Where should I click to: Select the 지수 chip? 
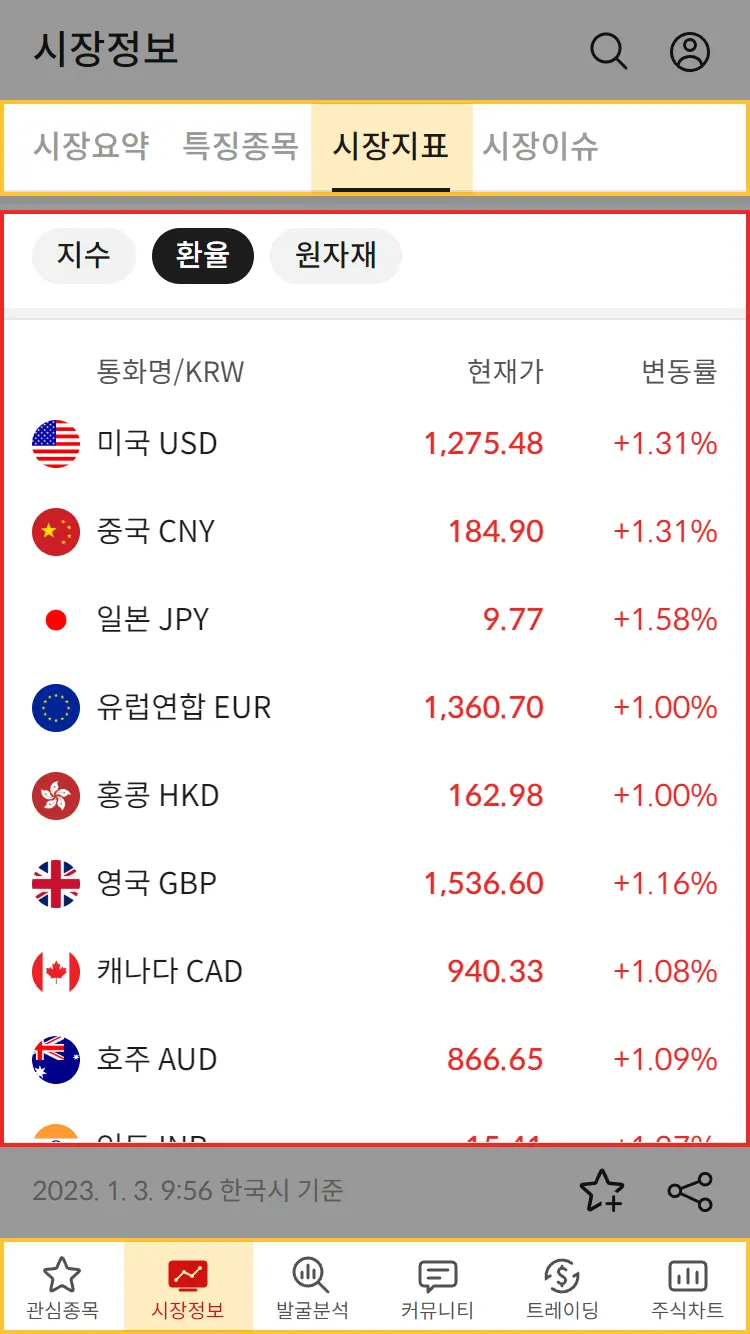(x=84, y=255)
